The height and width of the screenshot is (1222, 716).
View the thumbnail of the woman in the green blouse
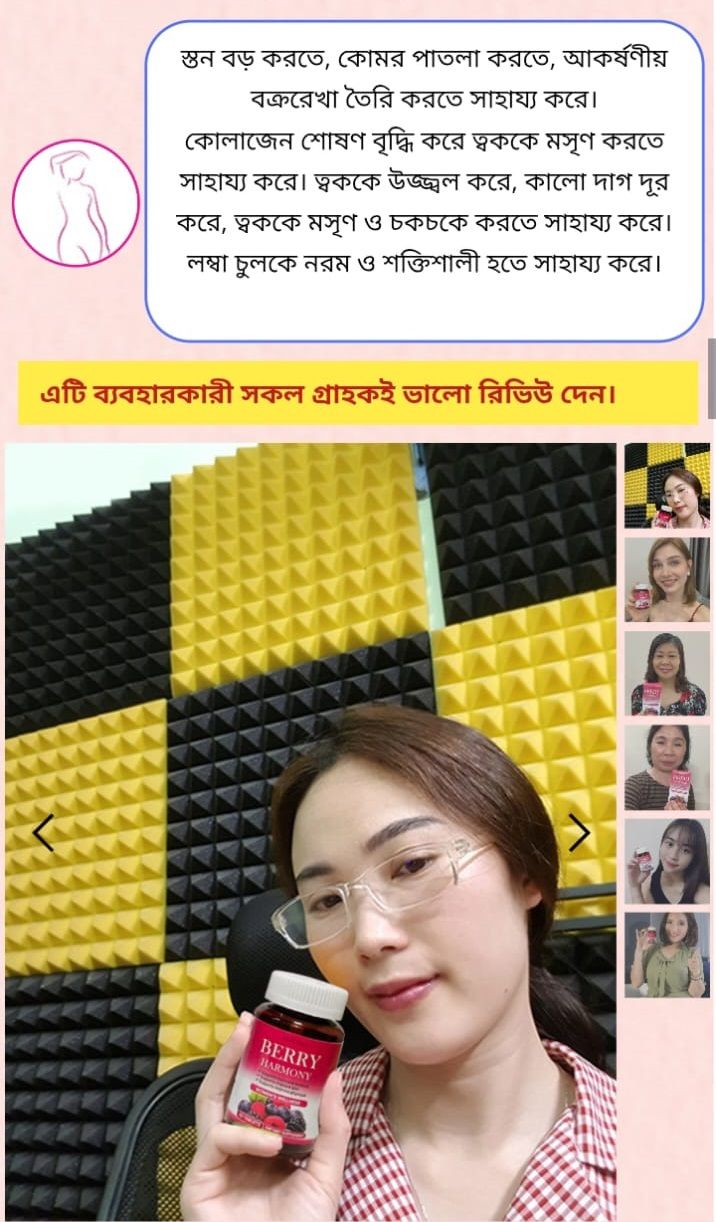tap(667, 955)
